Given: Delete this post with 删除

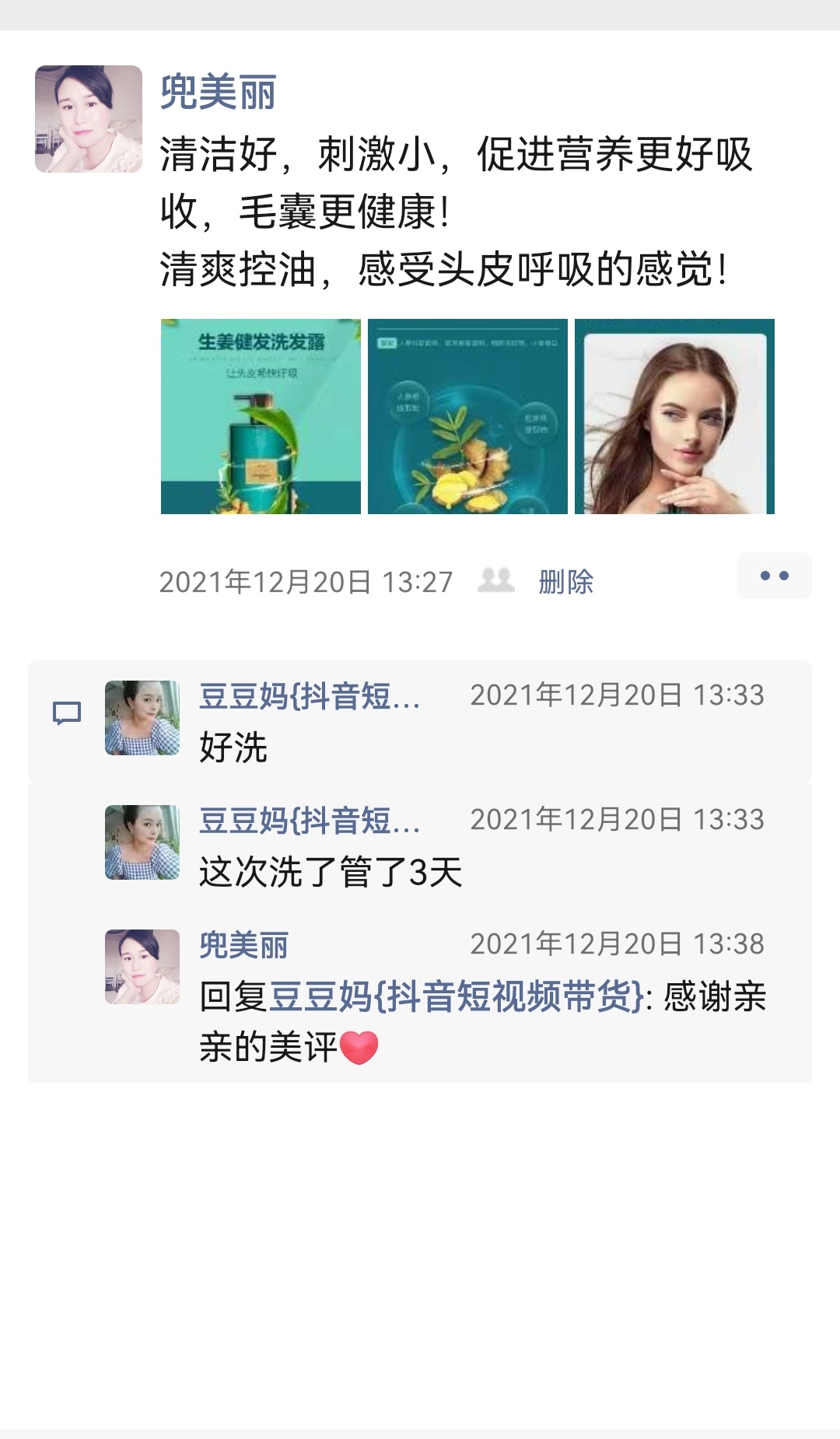Looking at the screenshot, I should click(x=565, y=582).
